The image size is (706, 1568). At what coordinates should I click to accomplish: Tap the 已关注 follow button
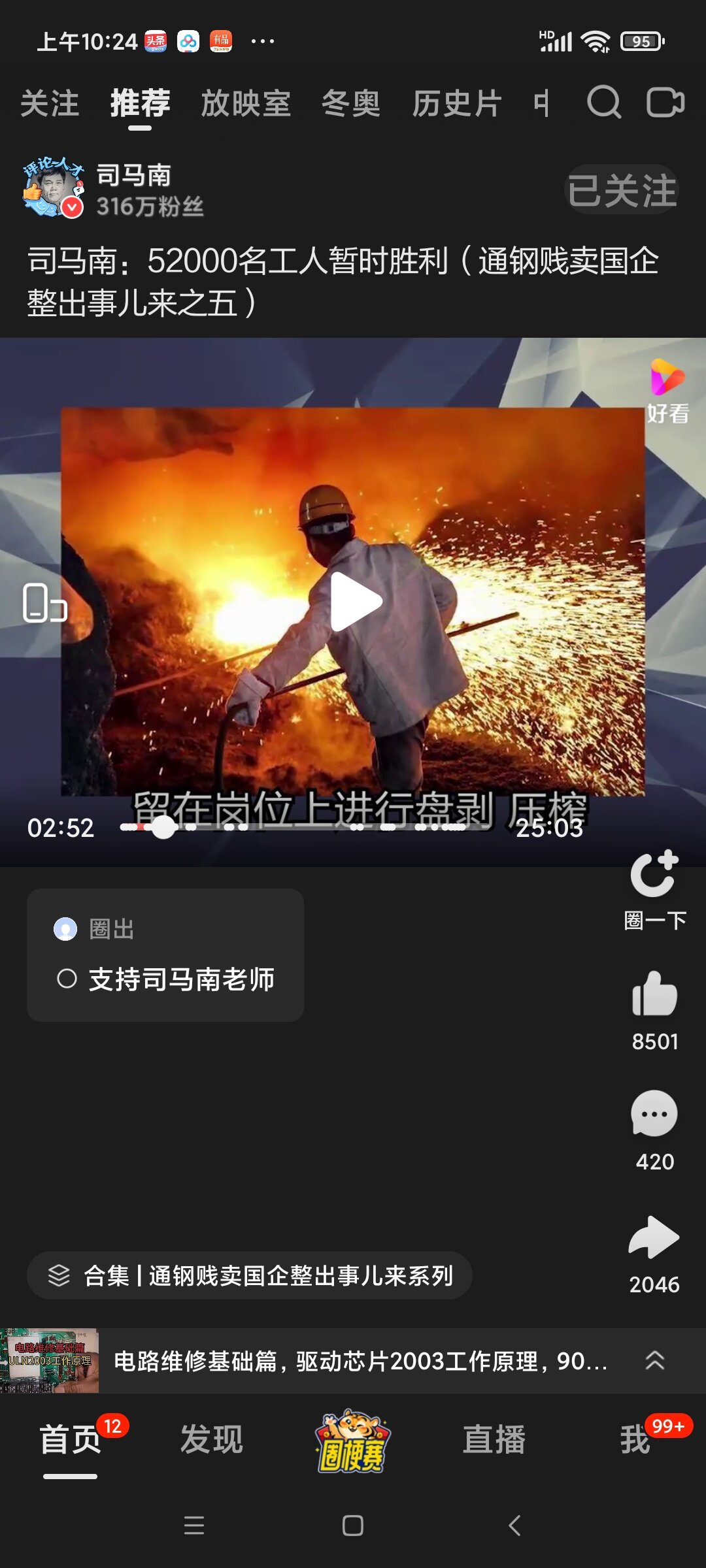pyautogui.click(x=622, y=190)
